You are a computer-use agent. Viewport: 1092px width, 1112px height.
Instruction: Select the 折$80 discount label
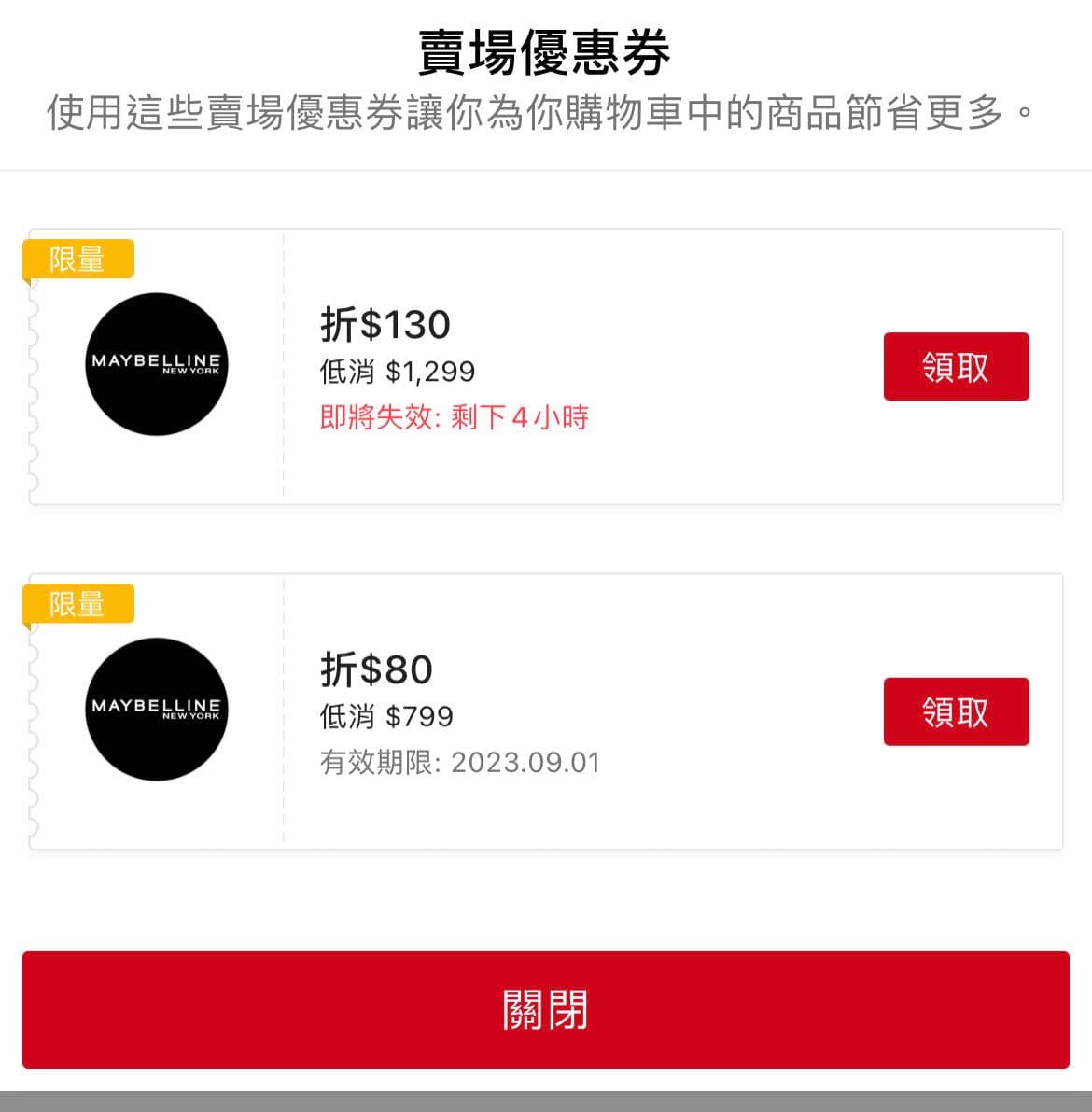375,669
